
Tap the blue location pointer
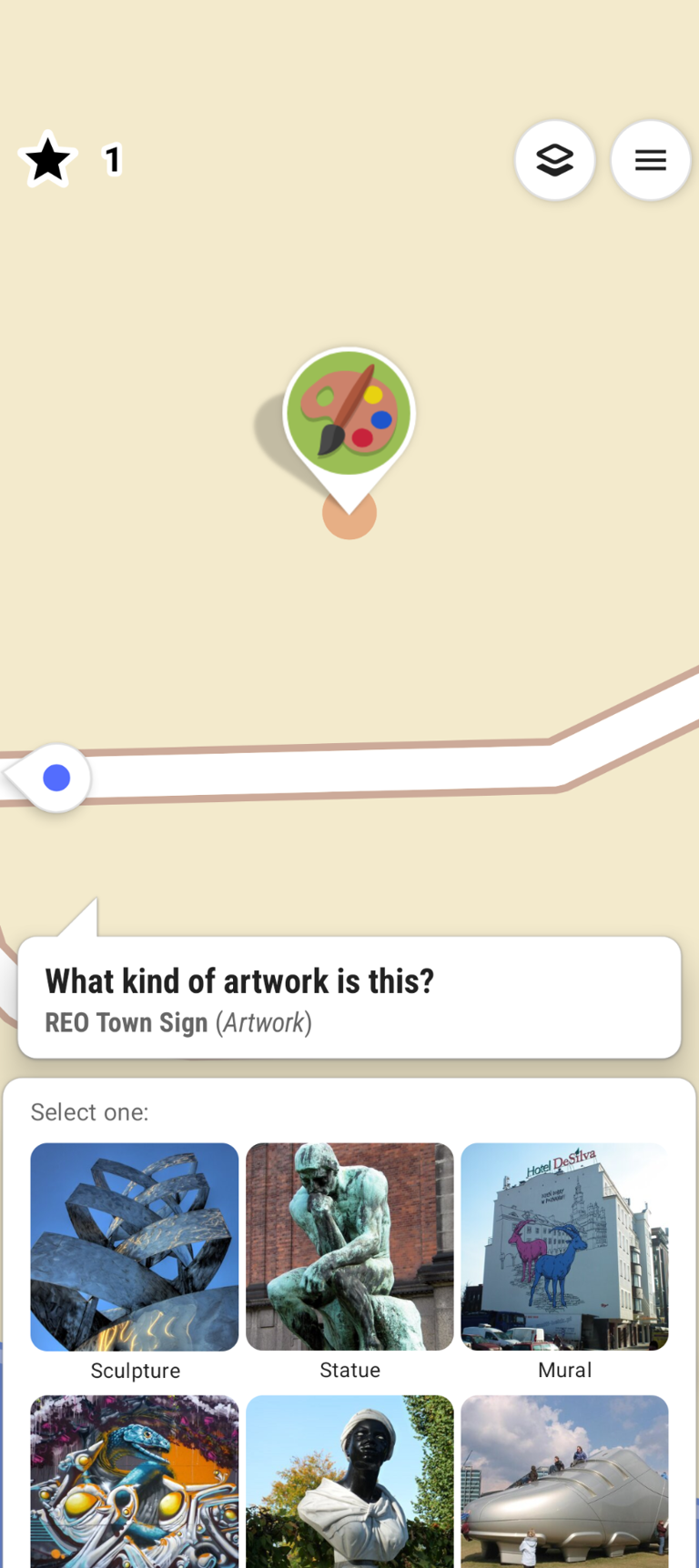coord(56,778)
